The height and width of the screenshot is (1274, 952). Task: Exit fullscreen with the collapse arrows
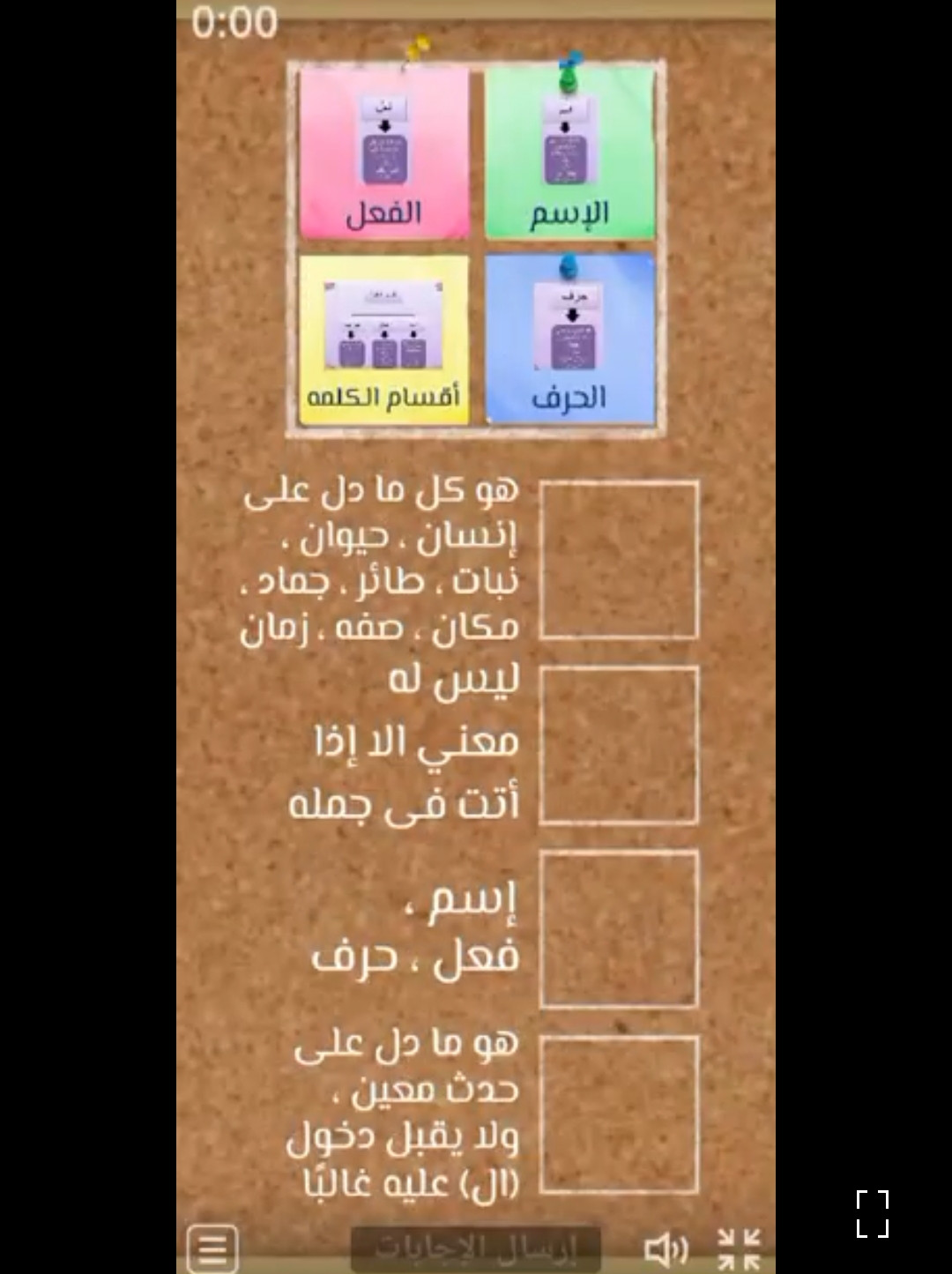click(739, 1248)
